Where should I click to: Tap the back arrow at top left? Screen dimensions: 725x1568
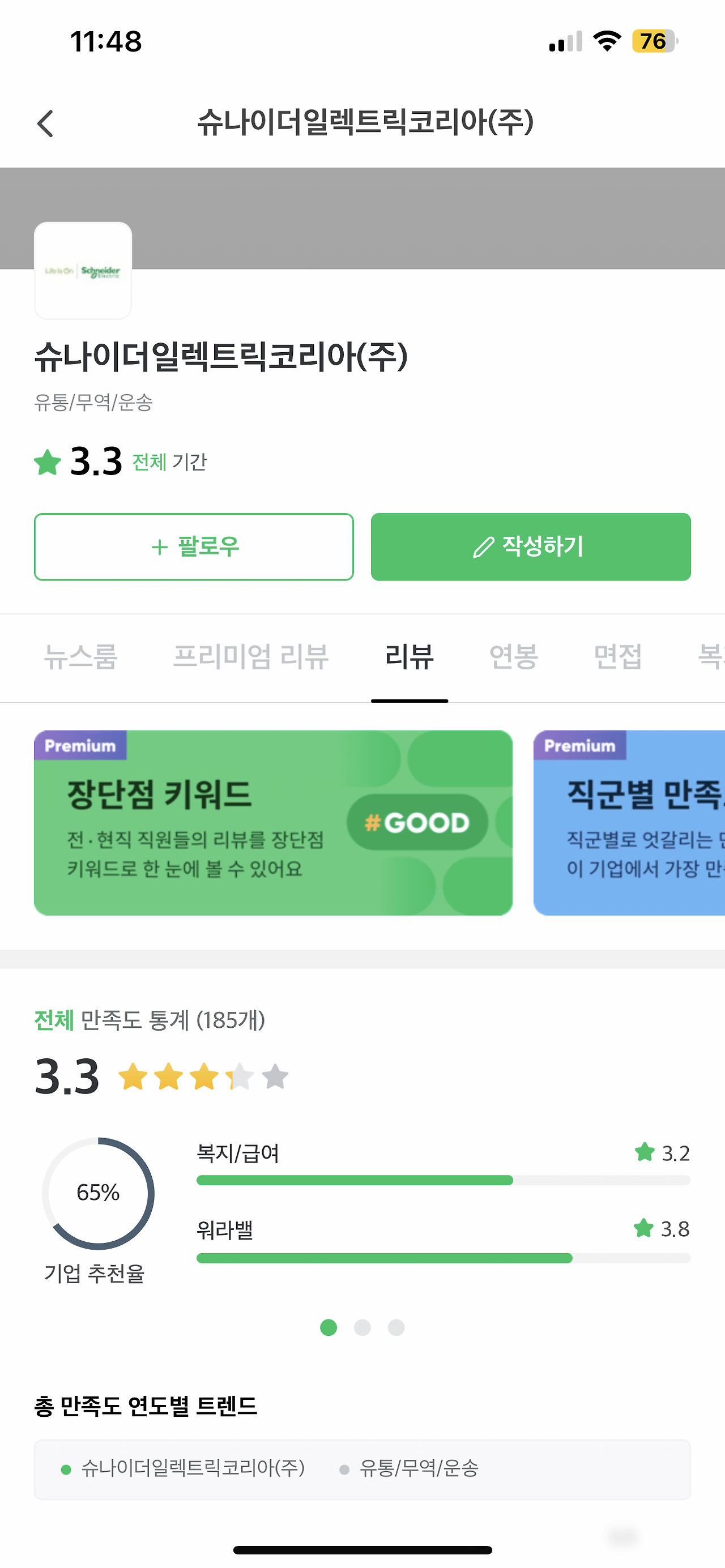[45, 122]
